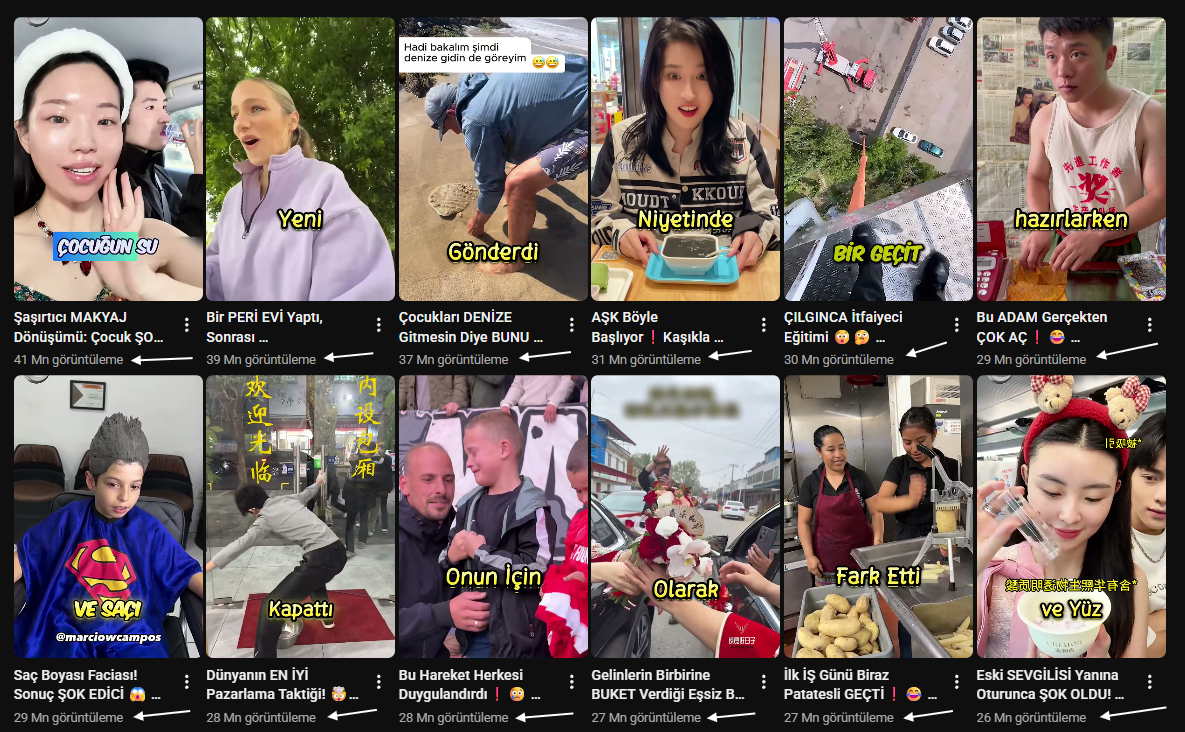Viewport: 1185px width, 732px height.
Task: Open the overflow menu for 'İlk İŞ Günü' short
Action: [957, 682]
